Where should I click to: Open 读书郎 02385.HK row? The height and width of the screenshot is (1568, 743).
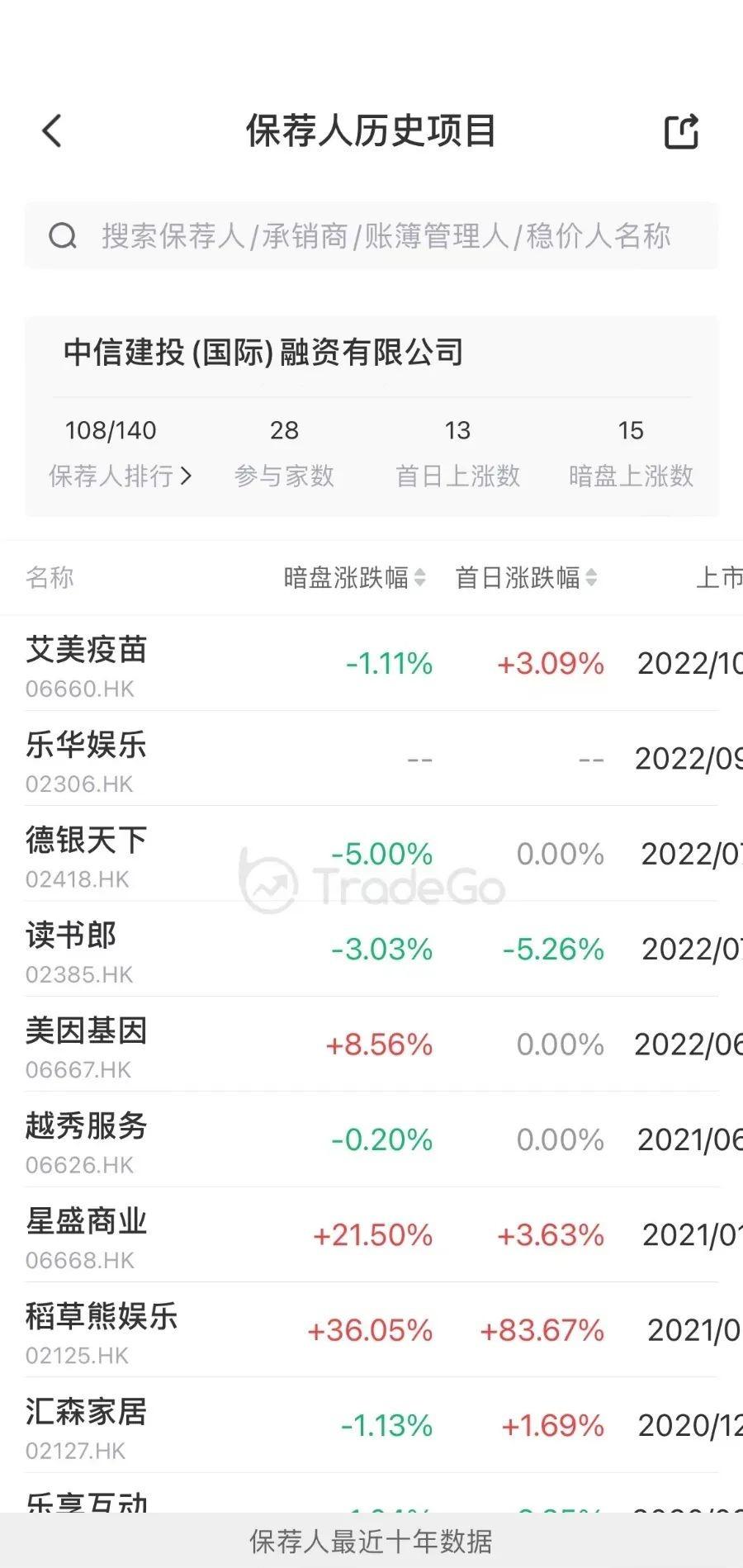point(78,949)
